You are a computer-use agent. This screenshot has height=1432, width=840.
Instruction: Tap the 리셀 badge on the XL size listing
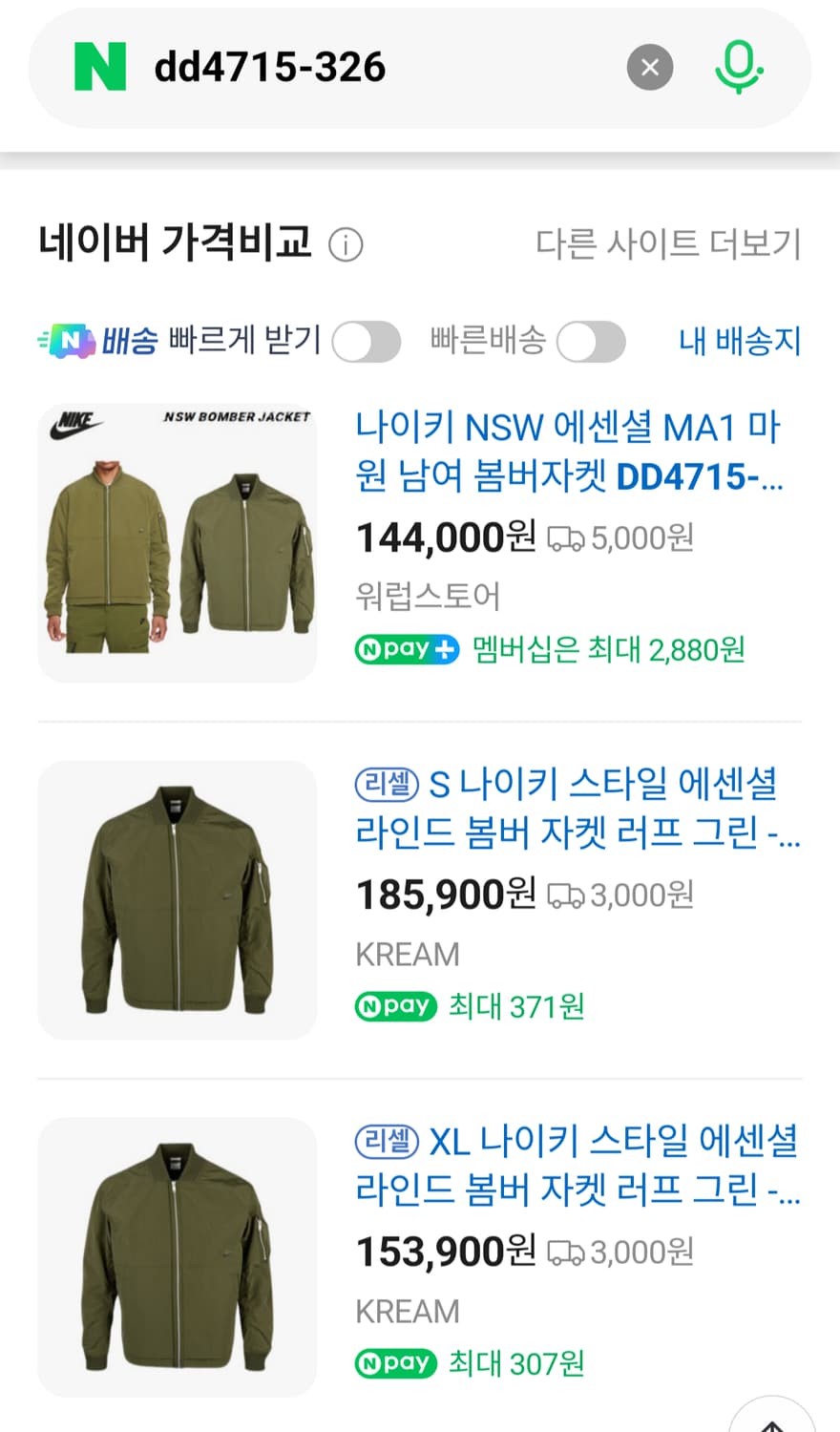(x=387, y=1142)
